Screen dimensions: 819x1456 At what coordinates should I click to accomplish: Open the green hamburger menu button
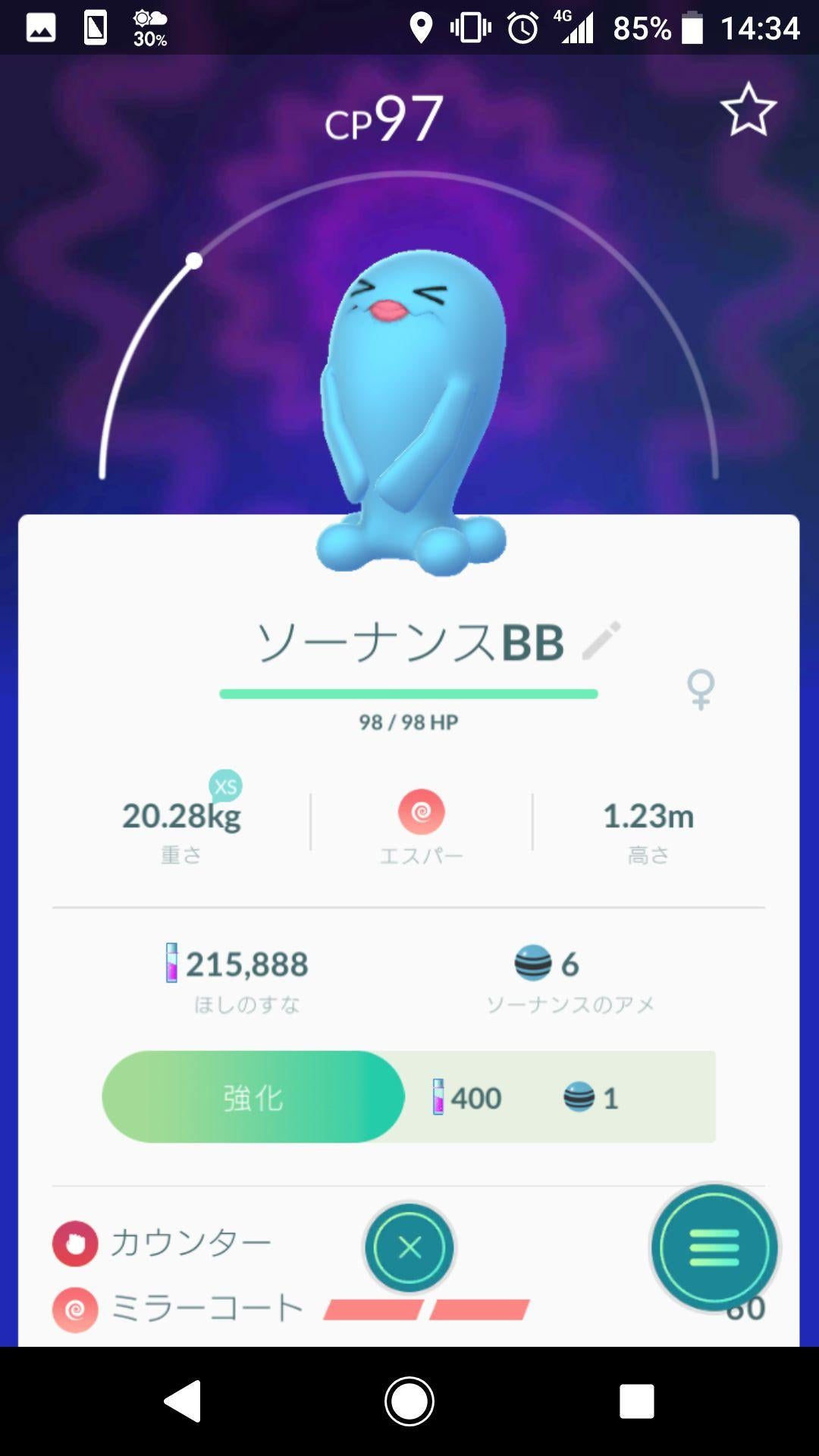click(714, 1248)
